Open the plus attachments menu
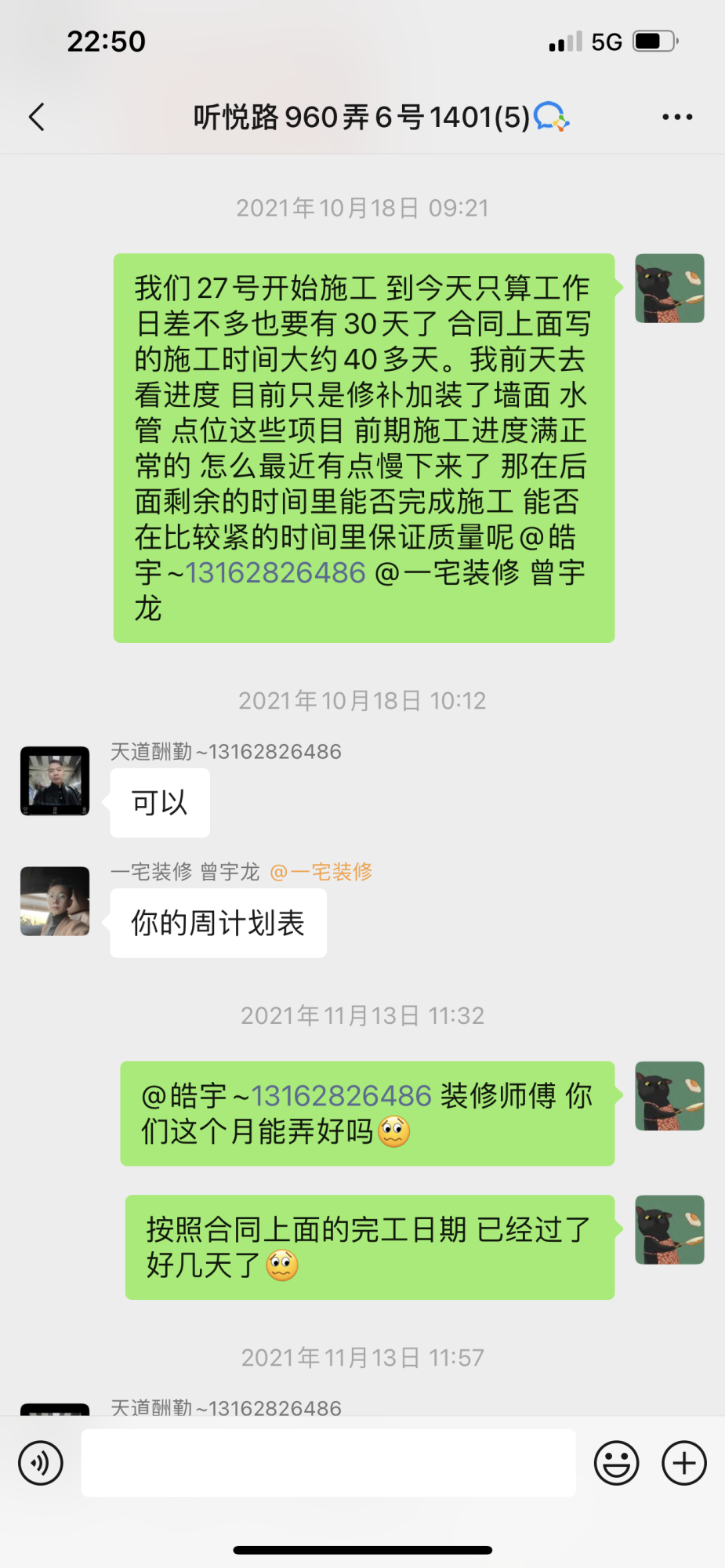Viewport: 725px width, 1568px height. (x=684, y=1463)
